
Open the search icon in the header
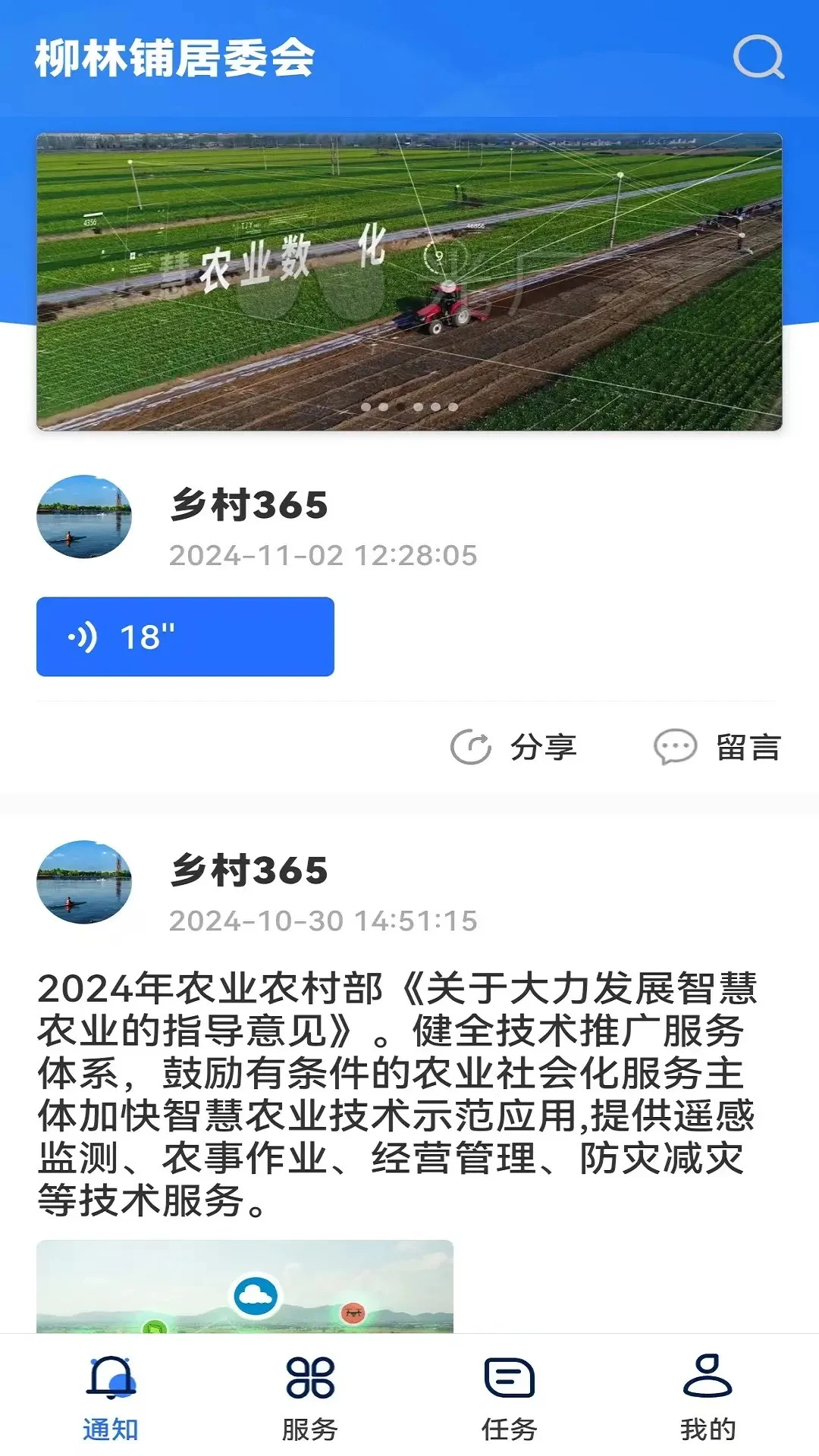758,57
